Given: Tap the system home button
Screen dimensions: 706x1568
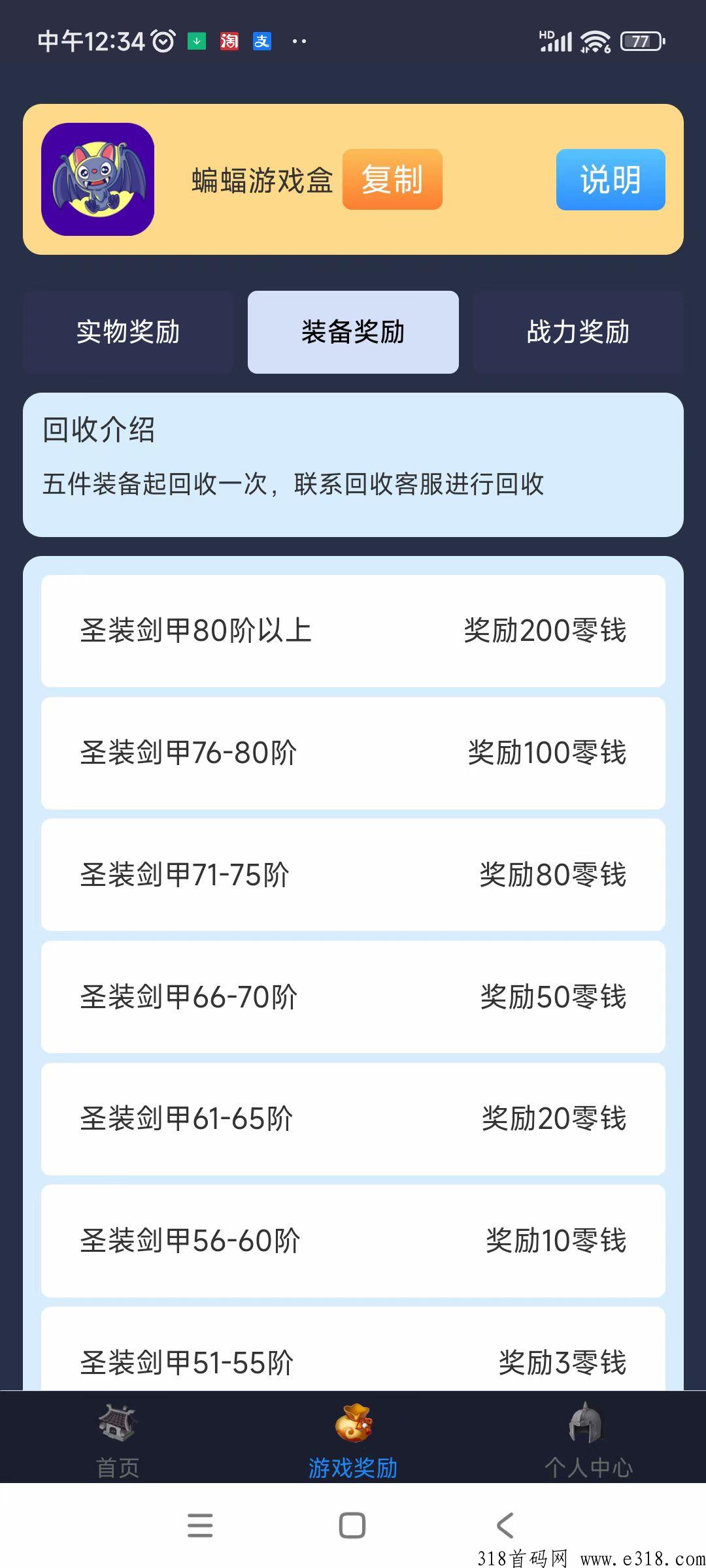Looking at the screenshot, I should pos(352,1526).
